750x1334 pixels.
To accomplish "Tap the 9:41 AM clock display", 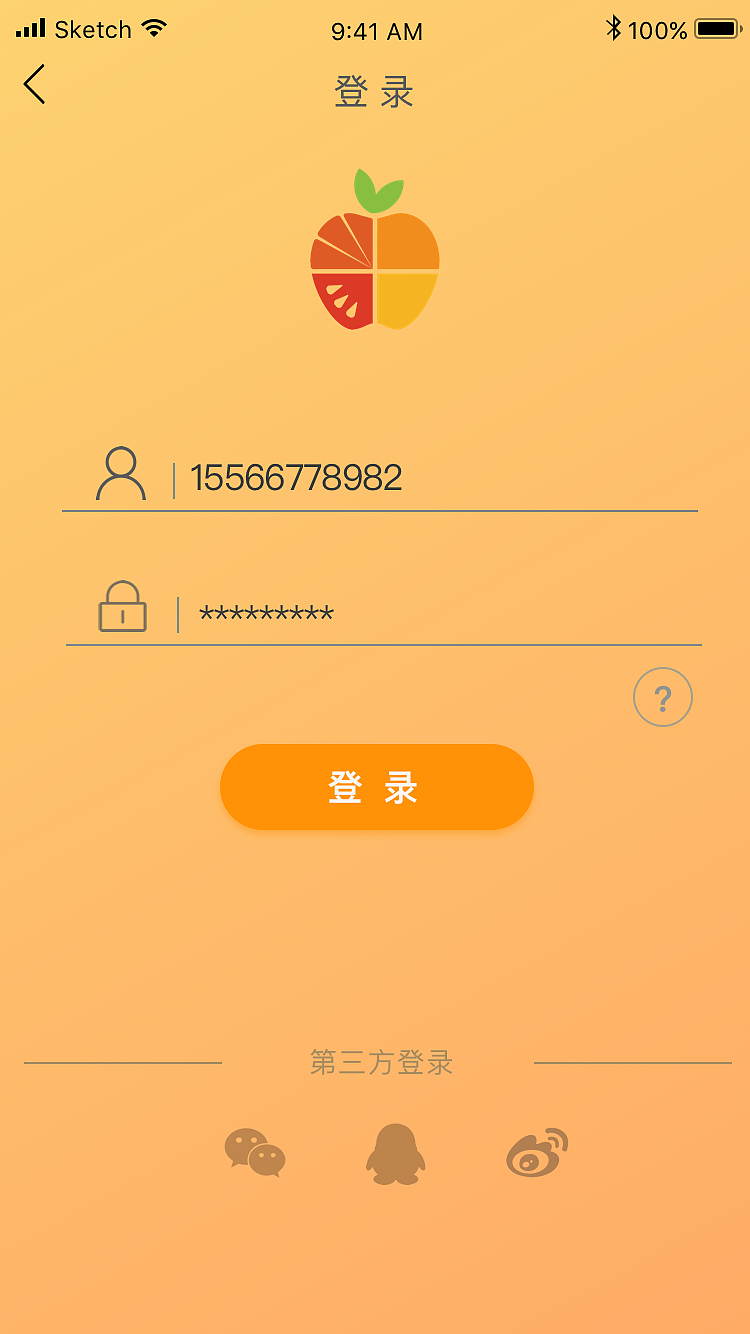I will (x=376, y=31).
